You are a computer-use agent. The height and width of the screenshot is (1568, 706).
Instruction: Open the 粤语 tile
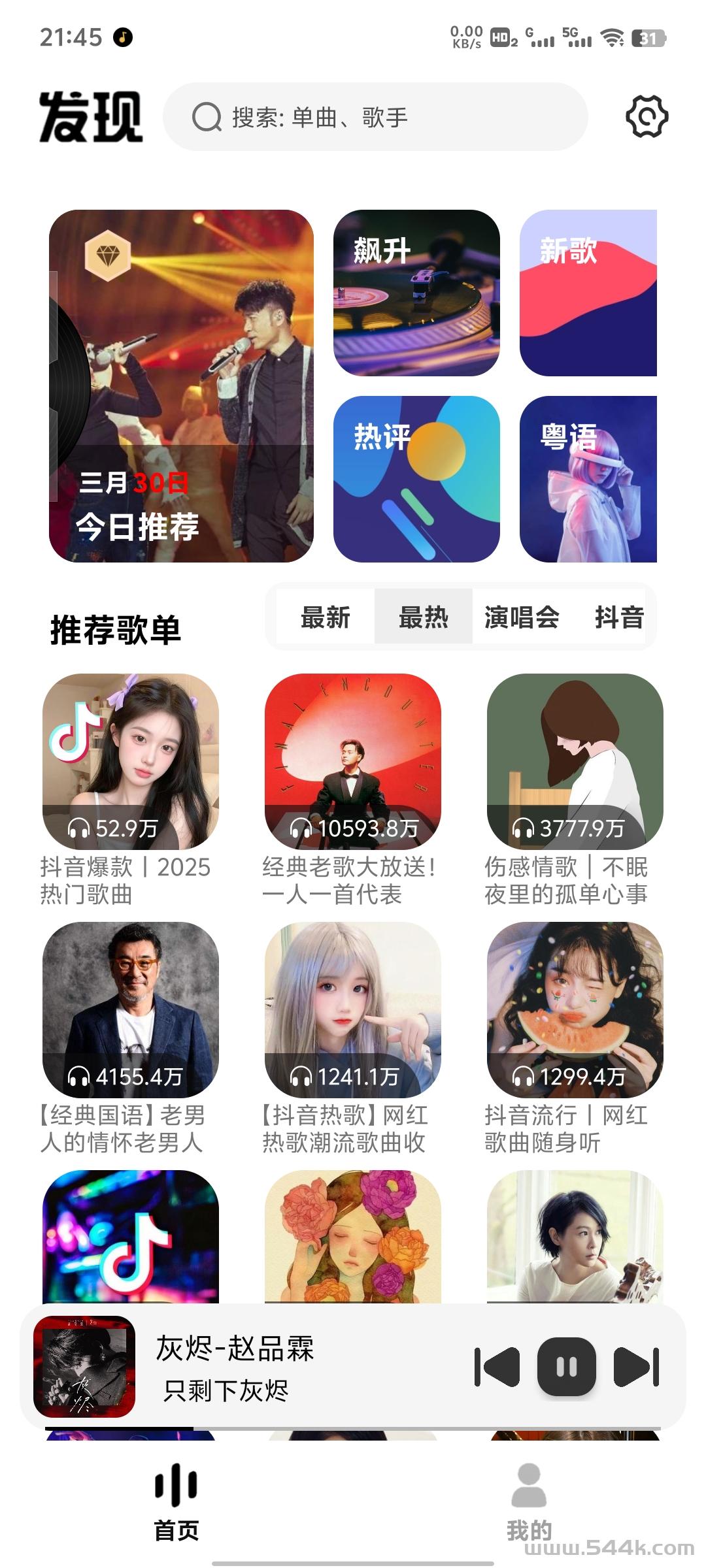588,479
